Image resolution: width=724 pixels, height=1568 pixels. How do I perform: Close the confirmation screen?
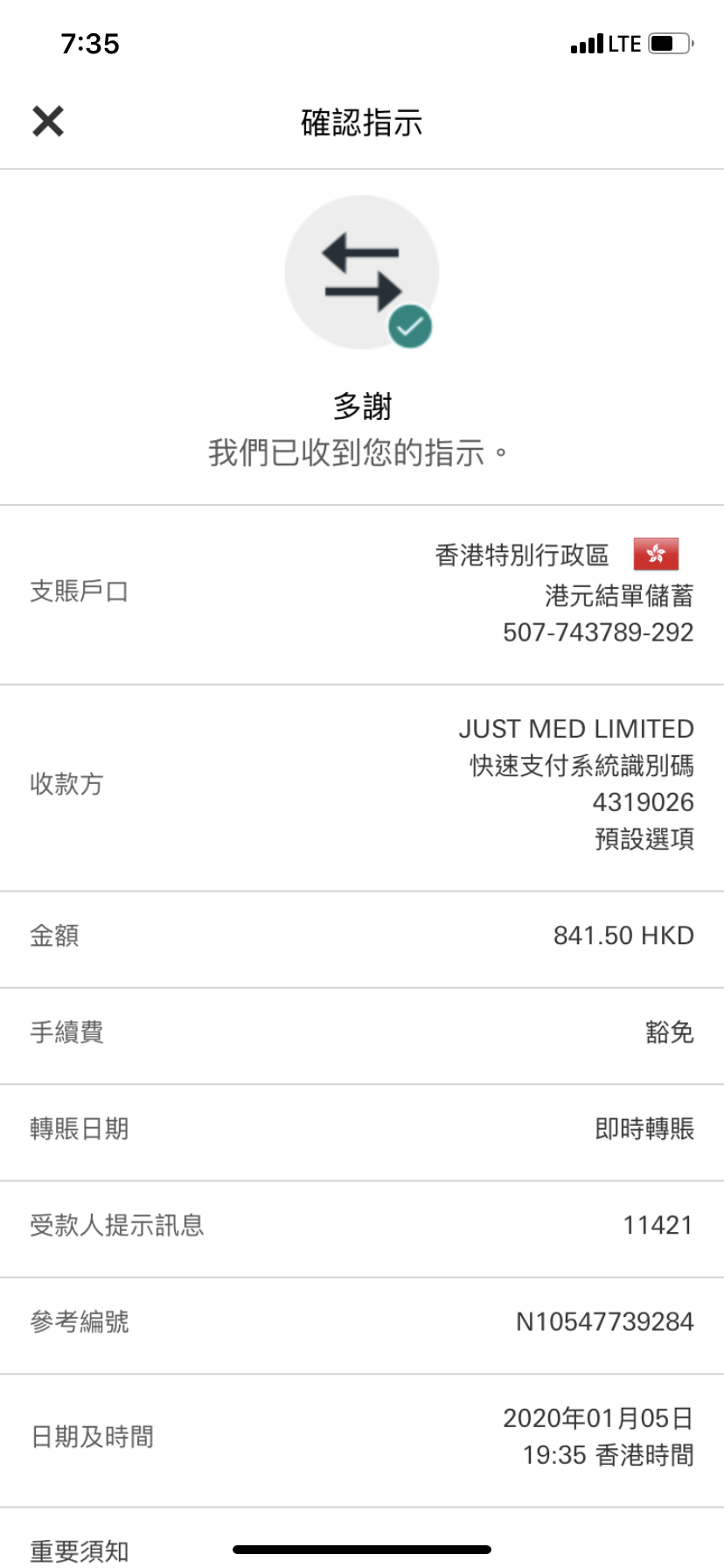point(48,122)
